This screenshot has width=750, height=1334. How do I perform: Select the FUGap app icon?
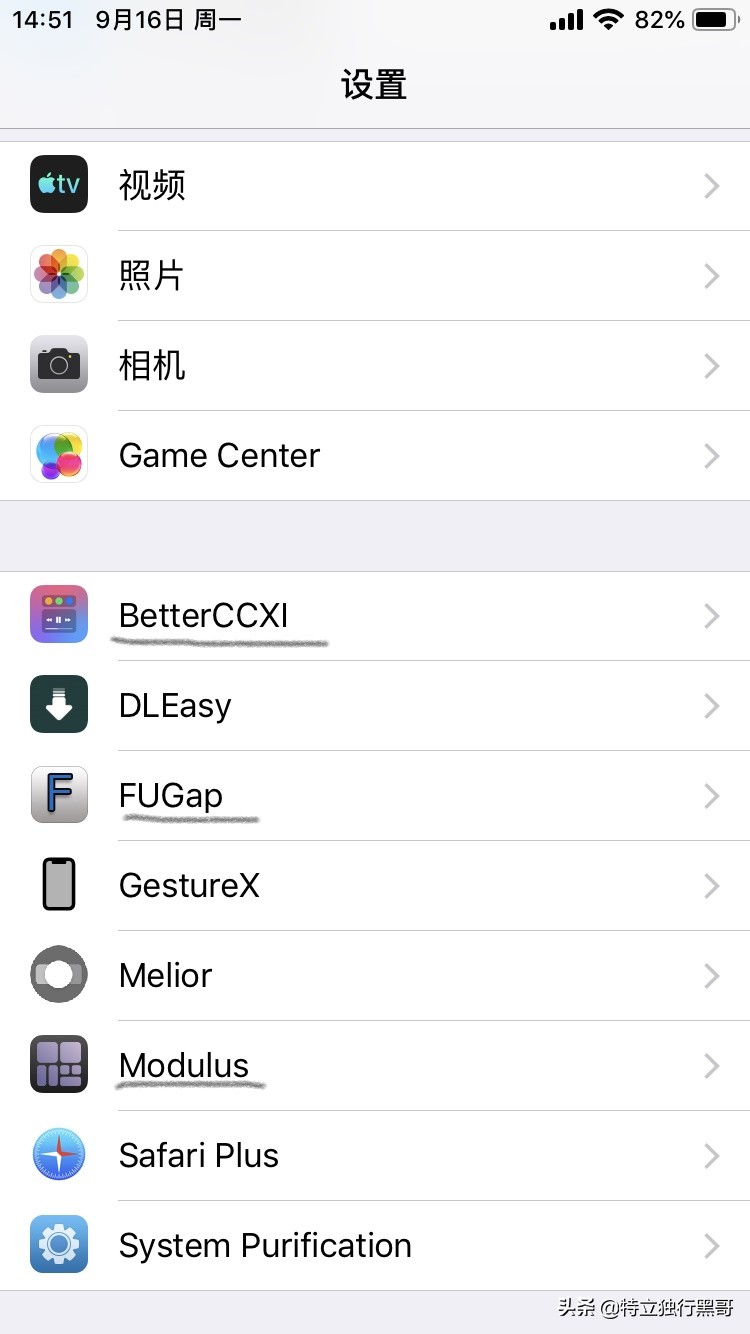(x=58, y=795)
